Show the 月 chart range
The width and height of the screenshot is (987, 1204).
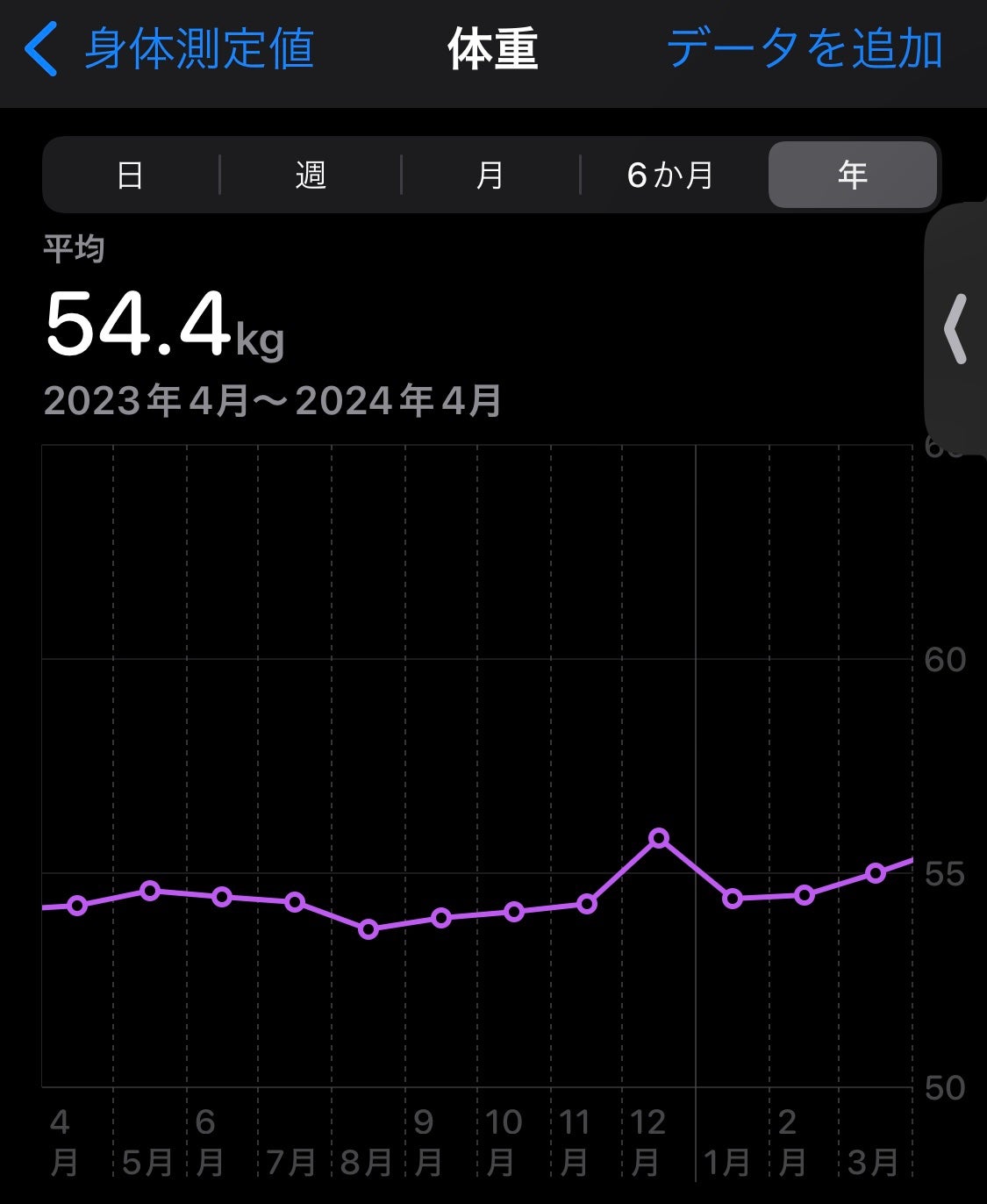[x=490, y=176]
